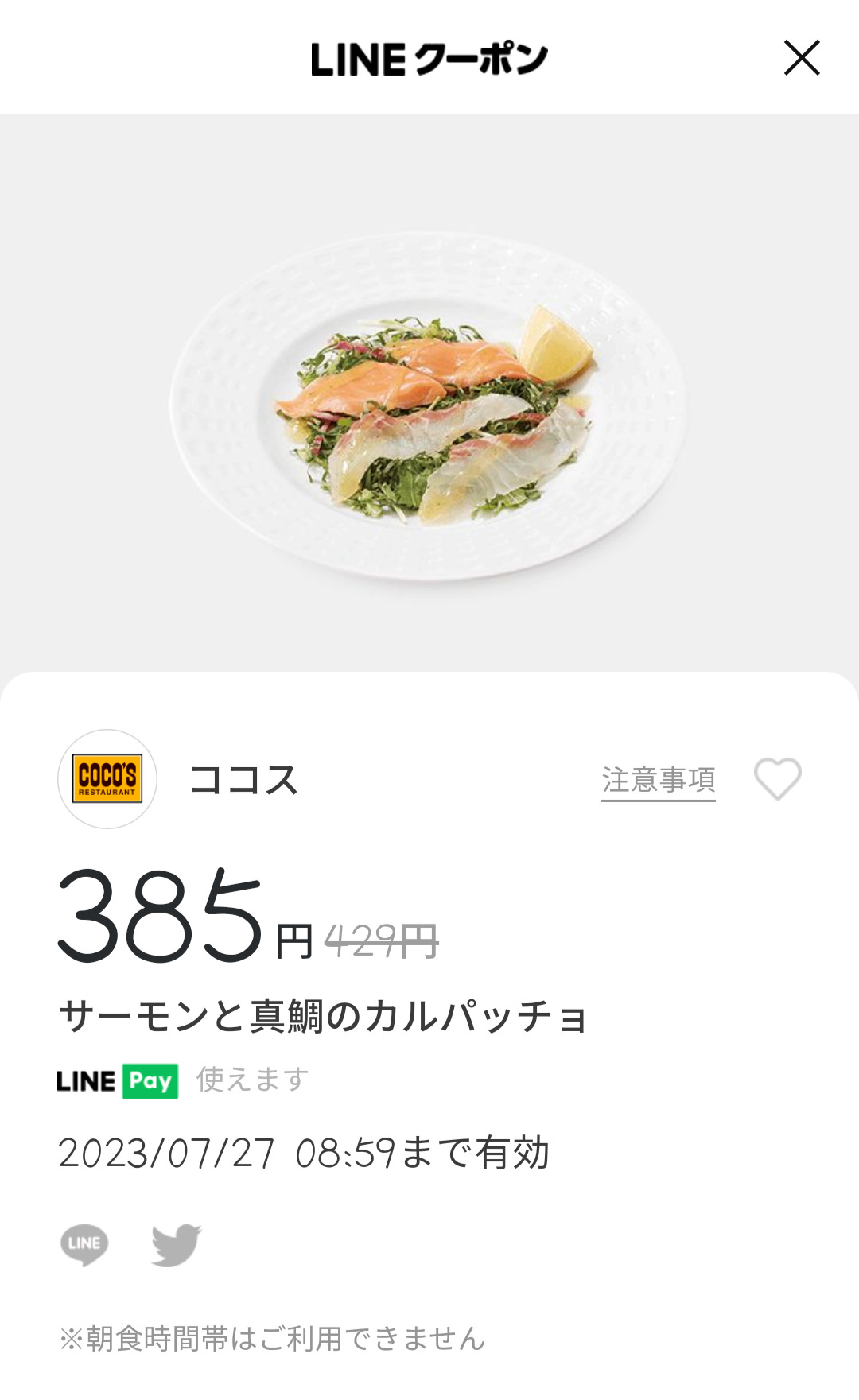Share the coupon on Twitter

click(176, 1244)
